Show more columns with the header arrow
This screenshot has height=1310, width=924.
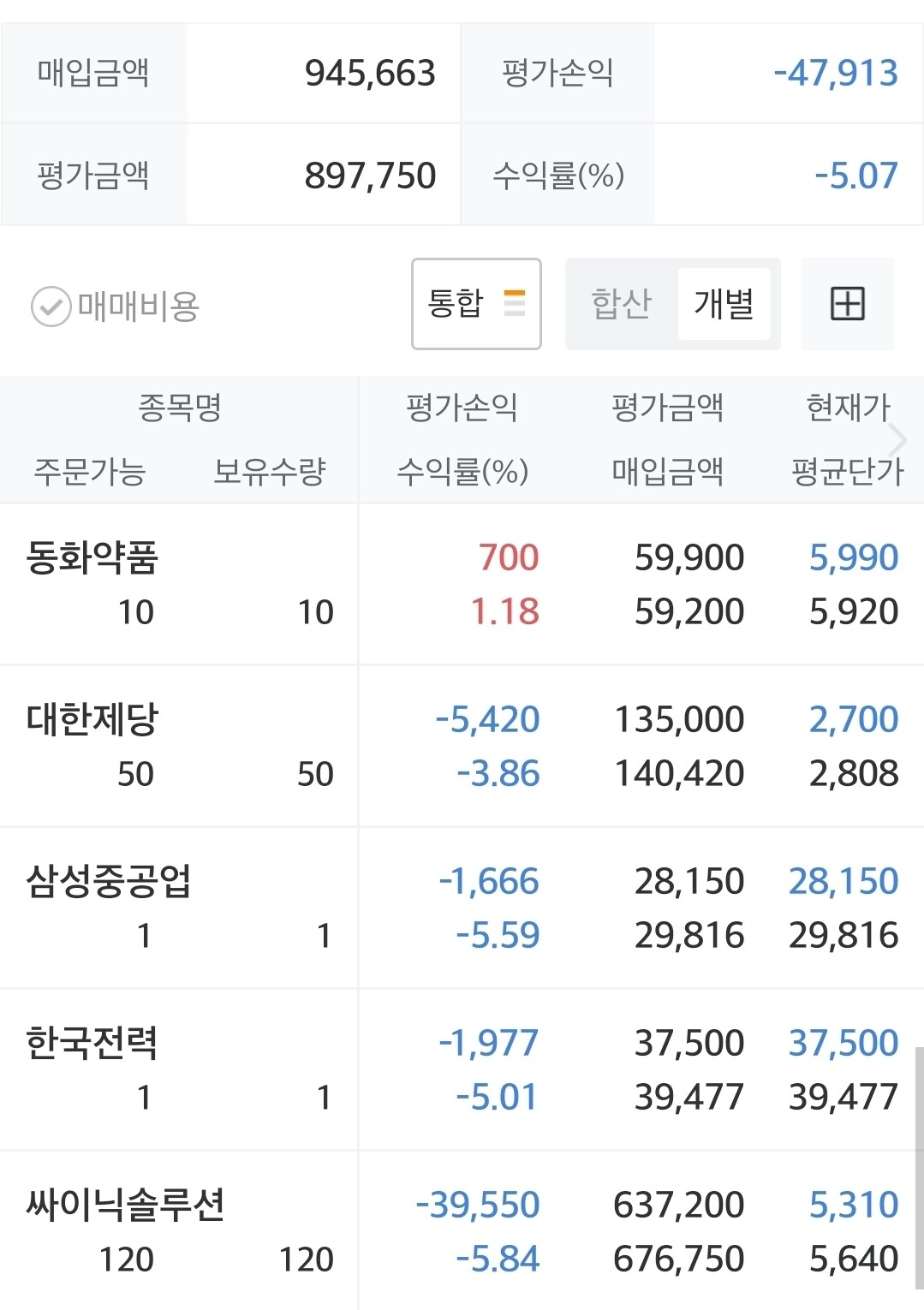coord(897,440)
